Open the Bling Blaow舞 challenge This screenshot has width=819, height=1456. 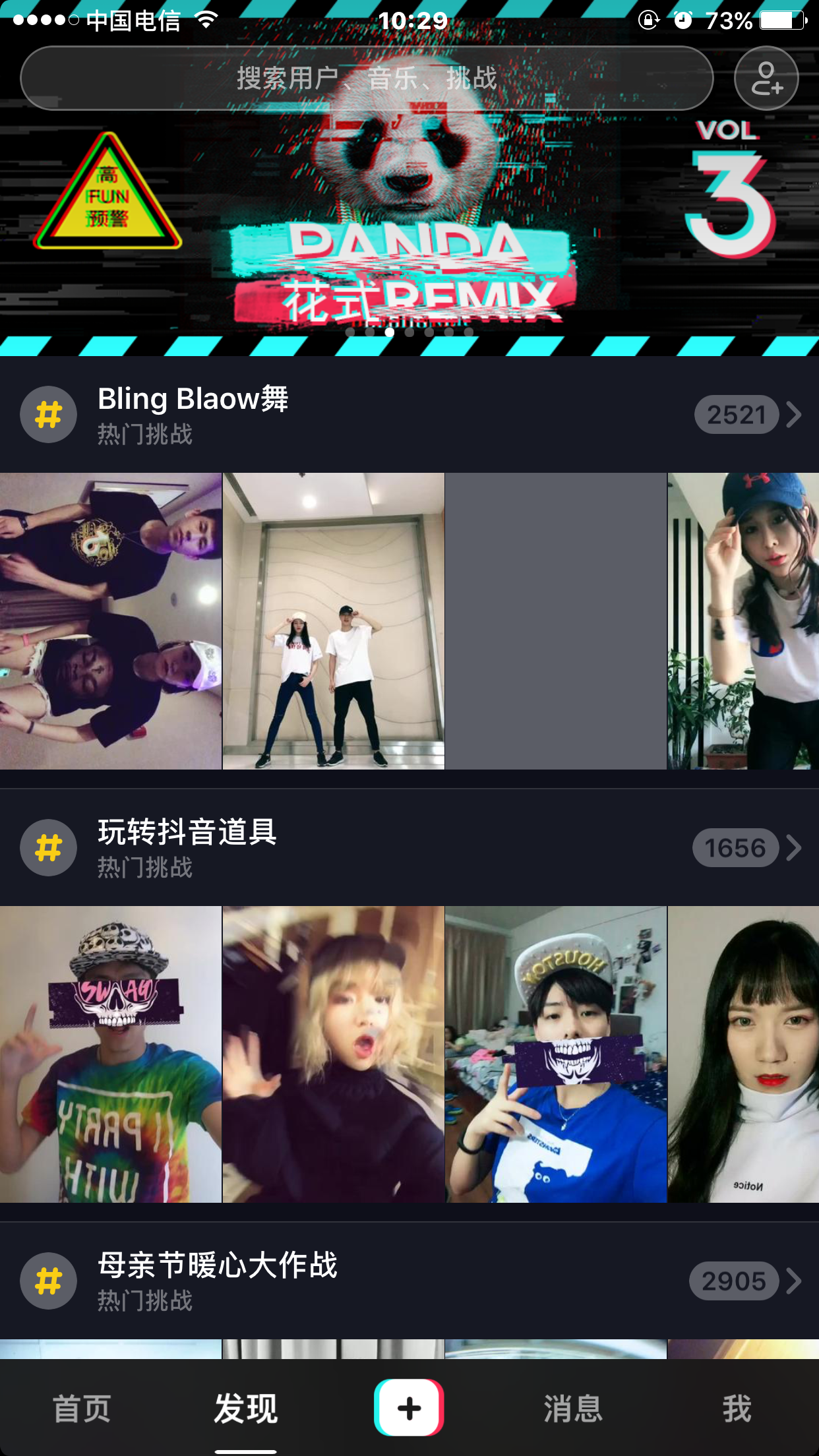pyautogui.click(x=193, y=413)
